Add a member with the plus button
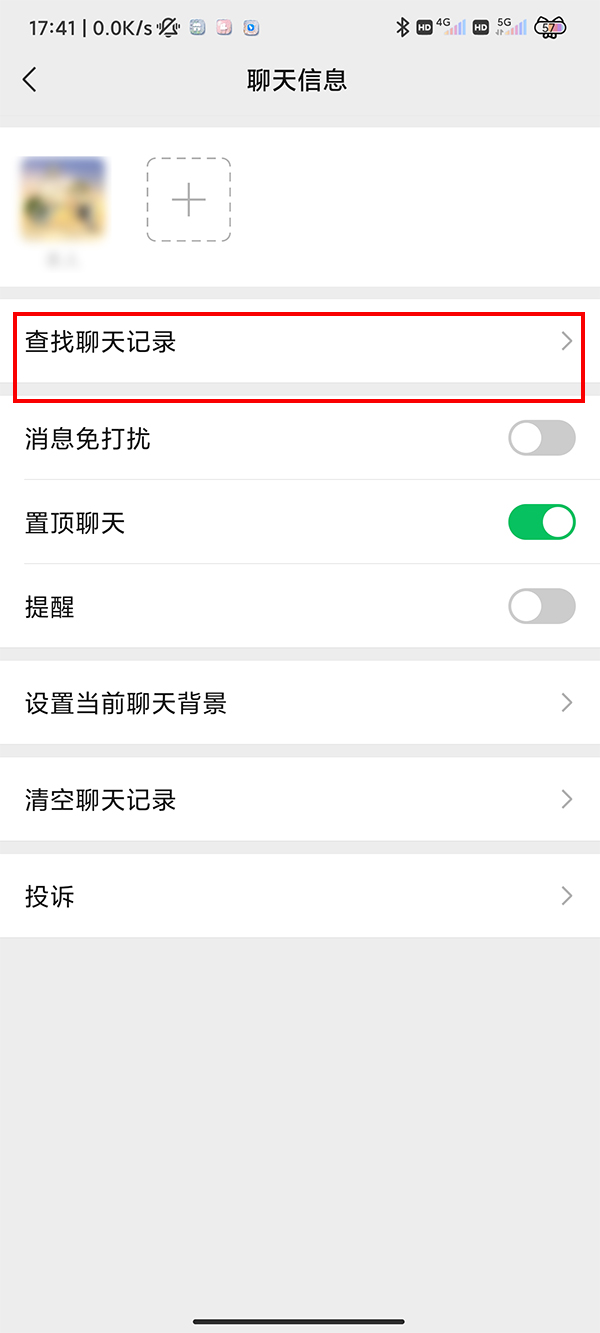600x1333 pixels. 189,200
